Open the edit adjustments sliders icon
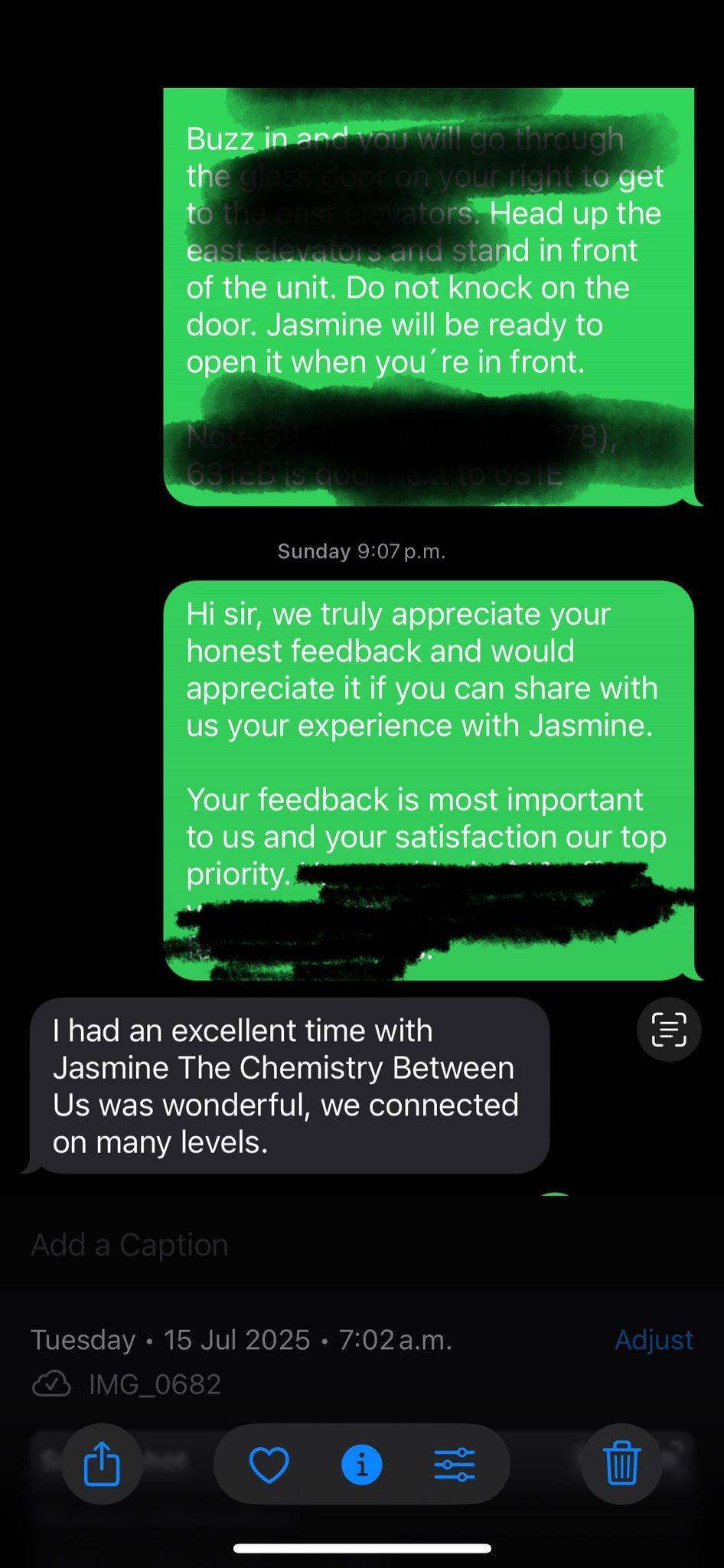The height and width of the screenshot is (1568, 724). (x=455, y=1465)
